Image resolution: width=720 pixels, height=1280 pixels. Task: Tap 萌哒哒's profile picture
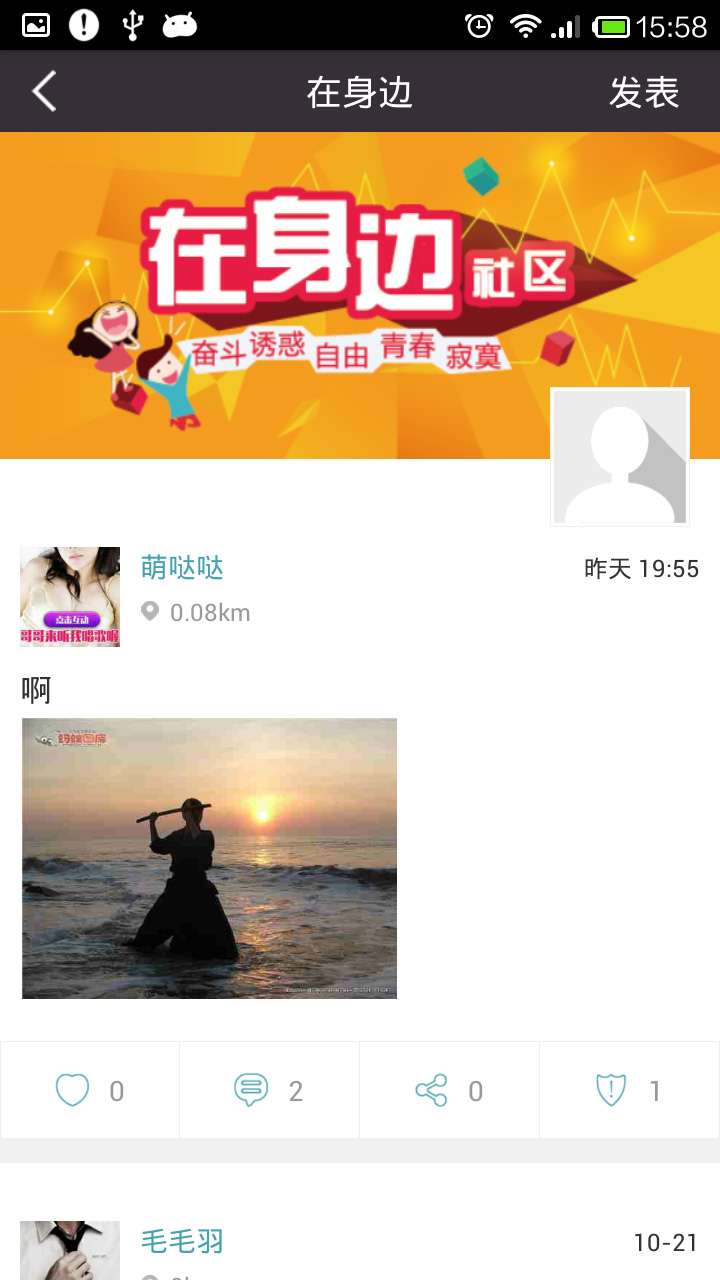tap(69, 596)
